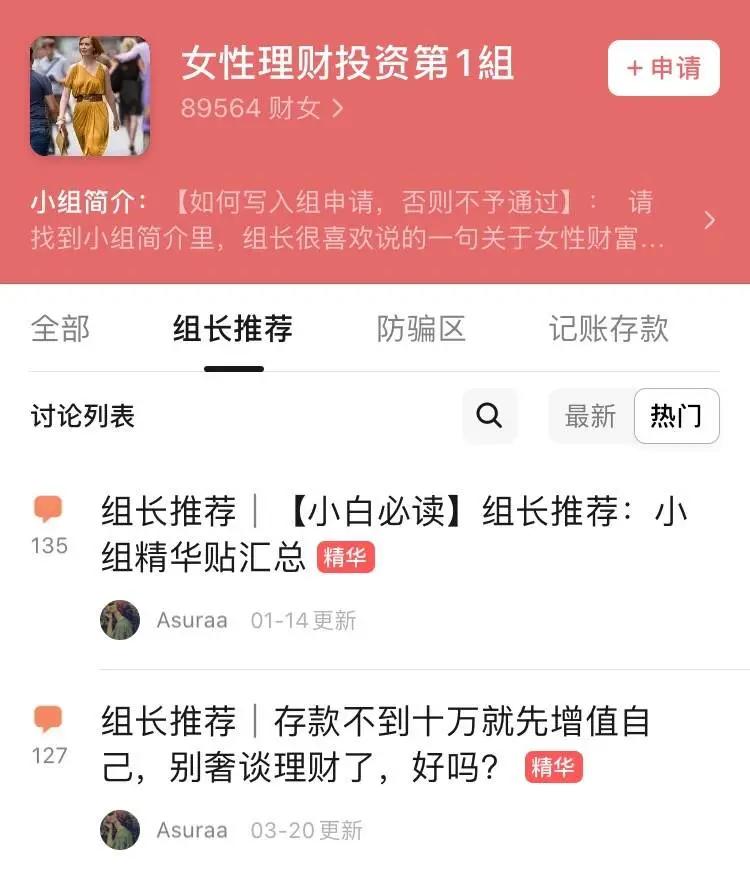Tap Asuraa's avatar on the first post

click(x=119, y=620)
